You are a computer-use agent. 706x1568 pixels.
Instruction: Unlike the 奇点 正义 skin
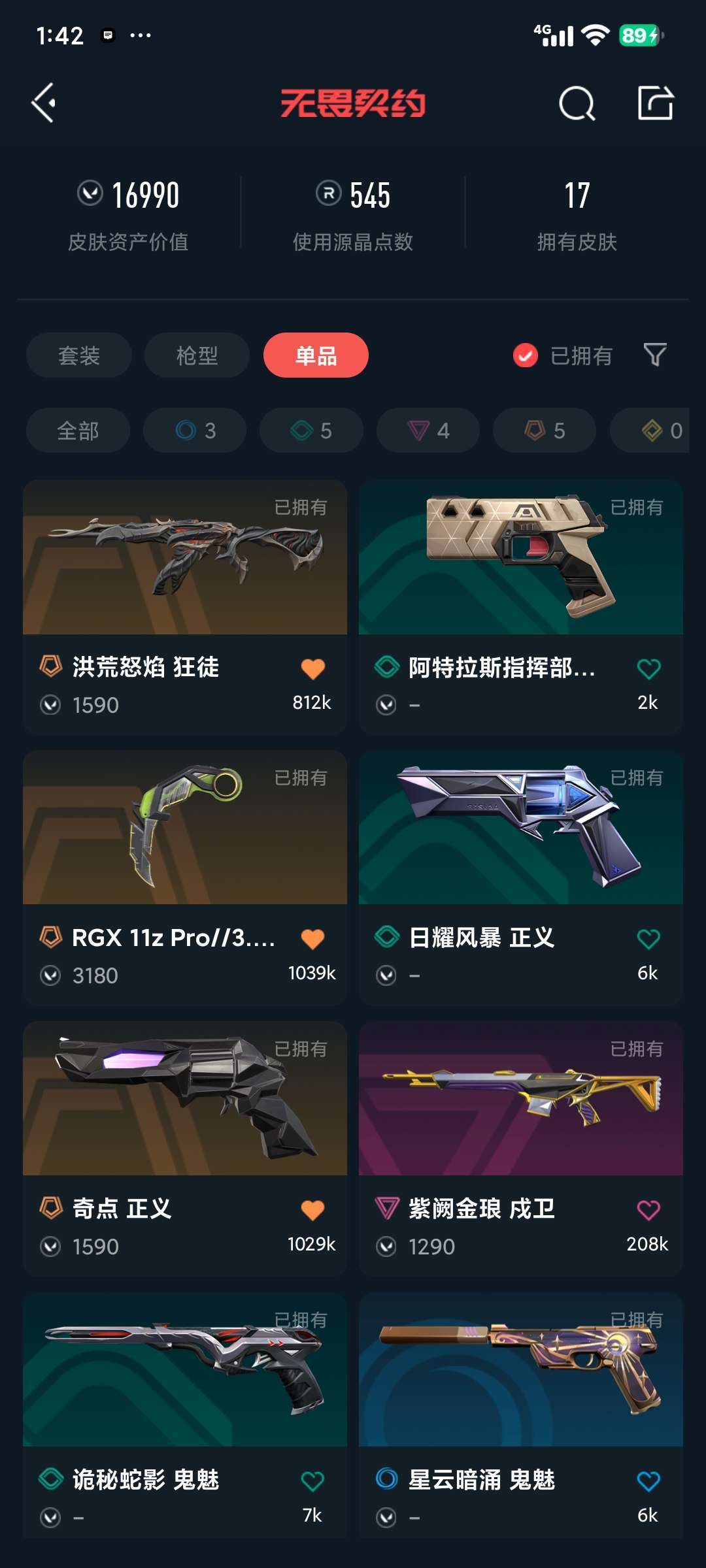(x=312, y=1210)
